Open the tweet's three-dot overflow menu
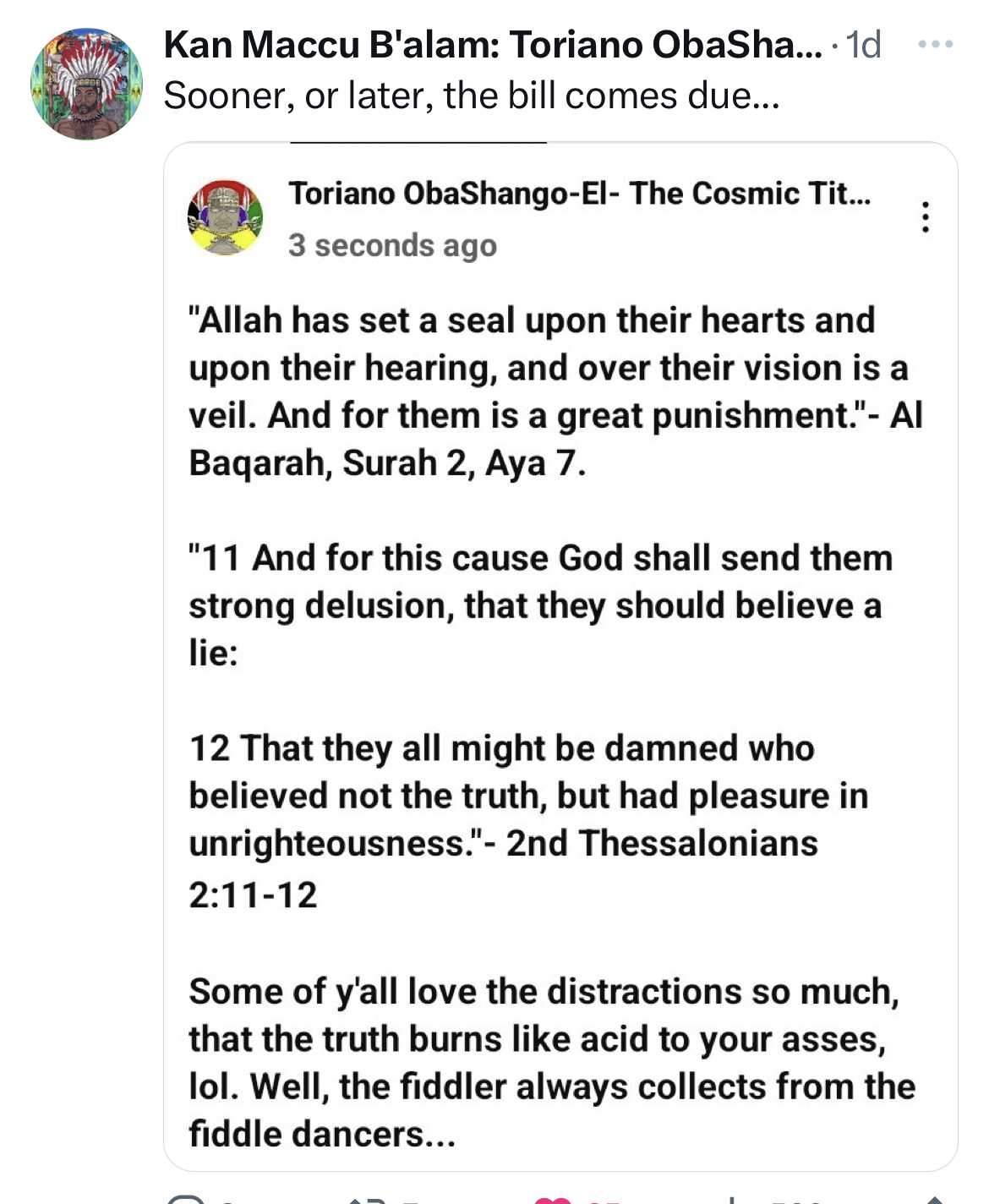The width and height of the screenshot is (989, 1204). [935, 44]
